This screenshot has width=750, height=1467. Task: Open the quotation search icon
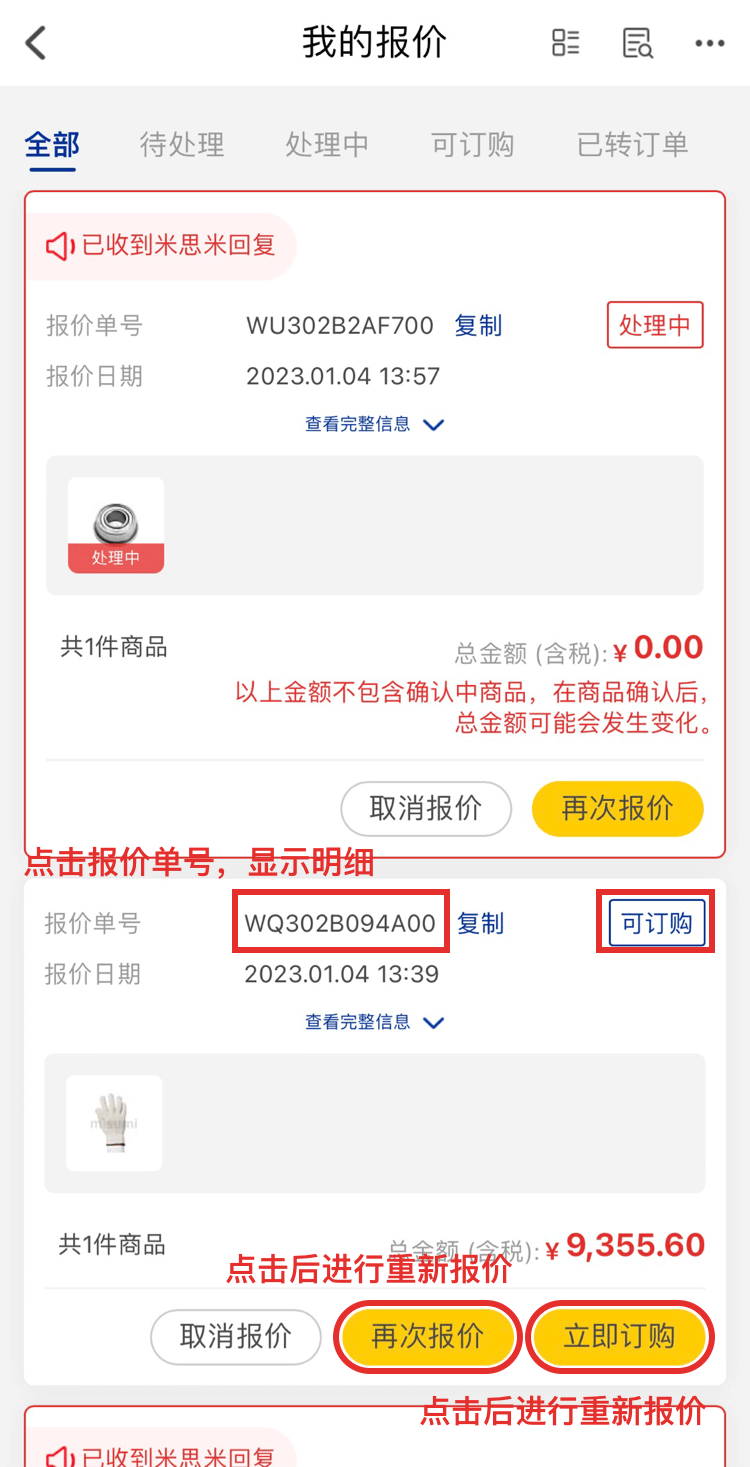[637, 43]
